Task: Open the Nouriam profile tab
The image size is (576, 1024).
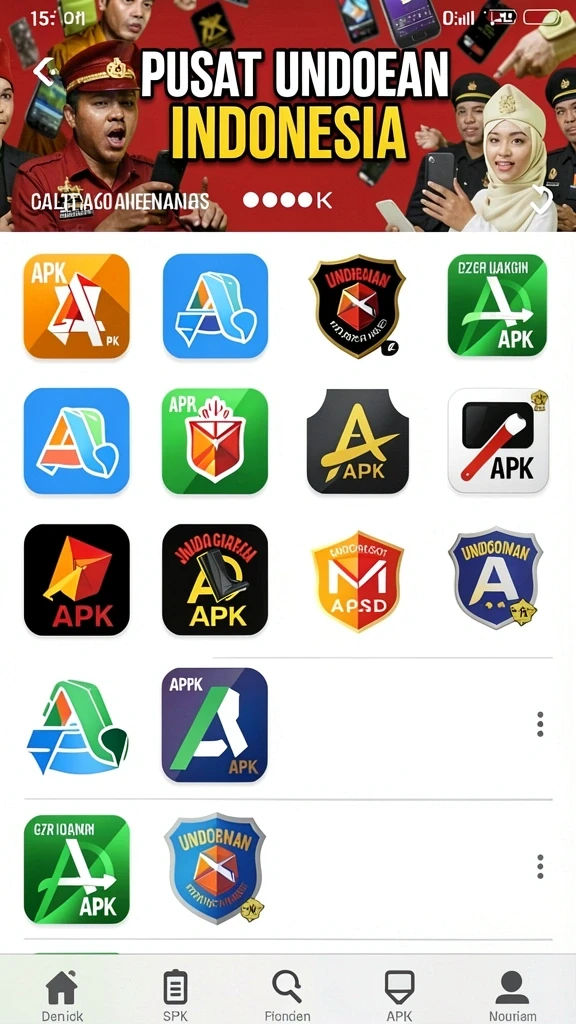Action: point(513,995)
